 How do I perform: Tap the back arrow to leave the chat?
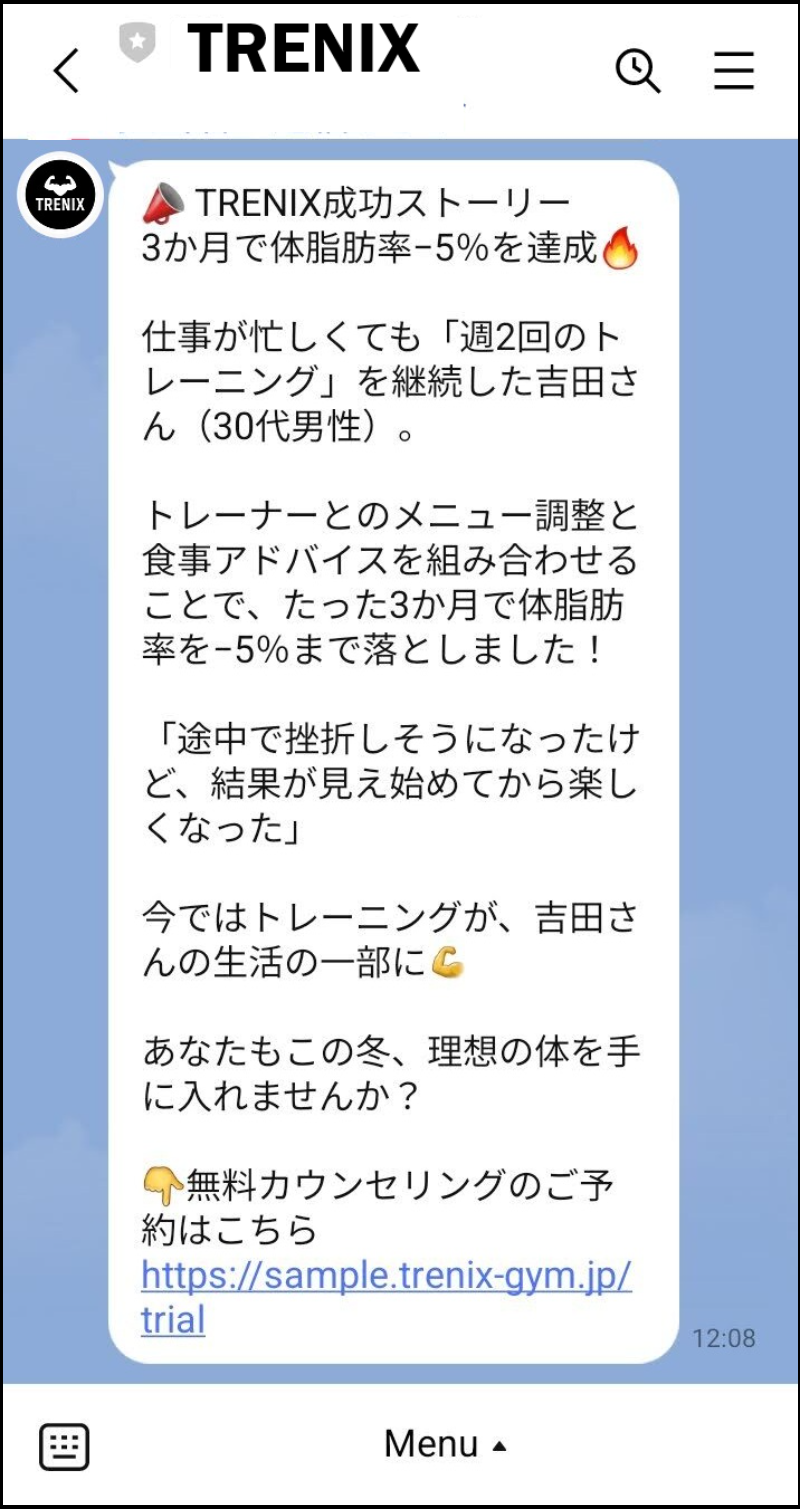pyautogui.click(x=64, y=72)
